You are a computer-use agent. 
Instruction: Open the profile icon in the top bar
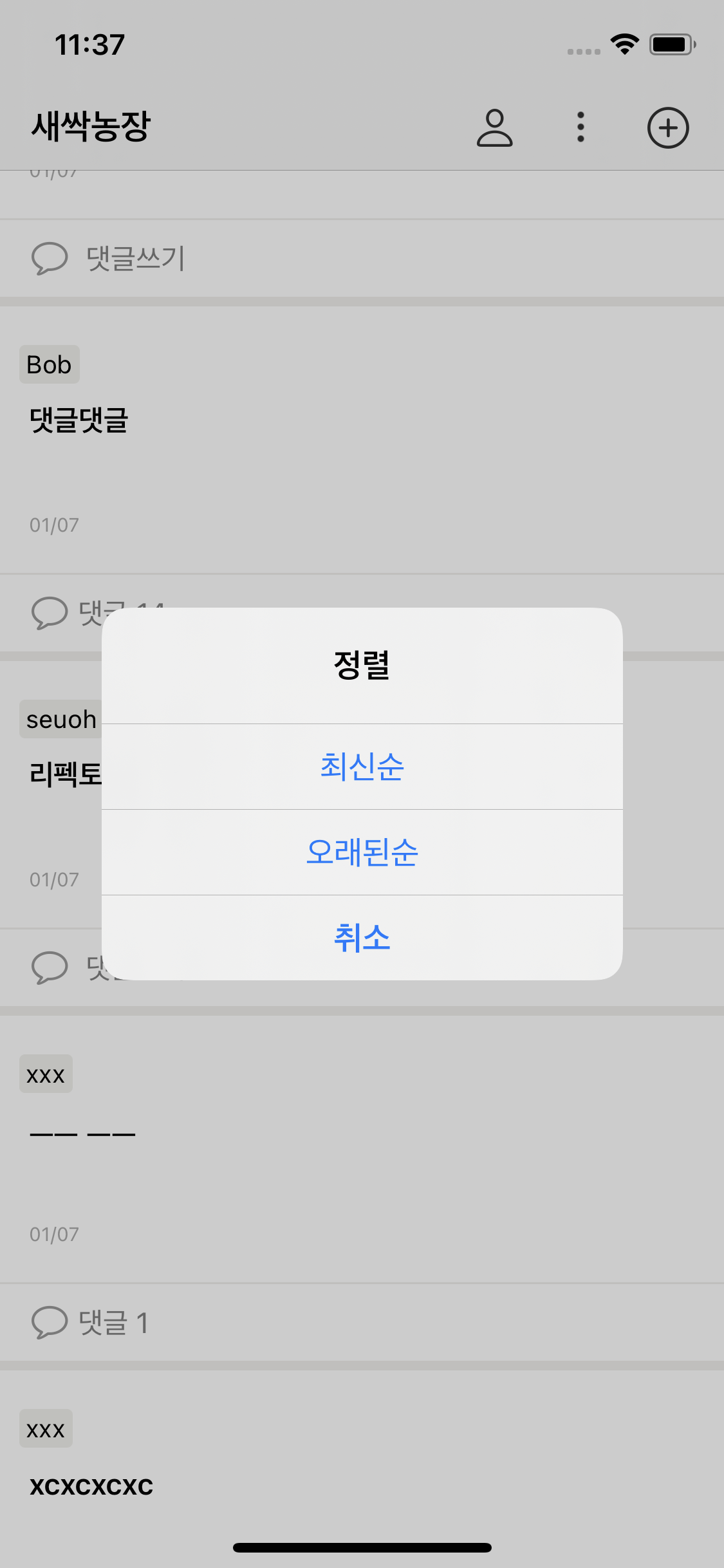point(496,127)
